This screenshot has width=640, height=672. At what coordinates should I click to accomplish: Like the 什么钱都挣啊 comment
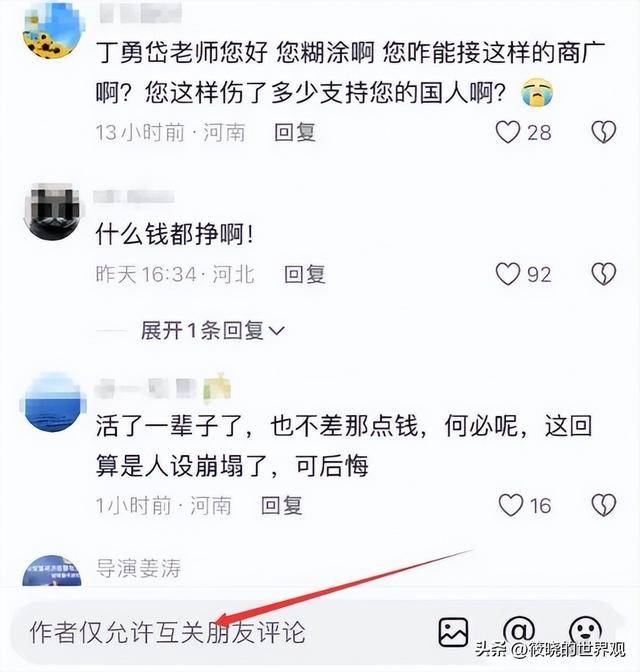pos(509,273)
